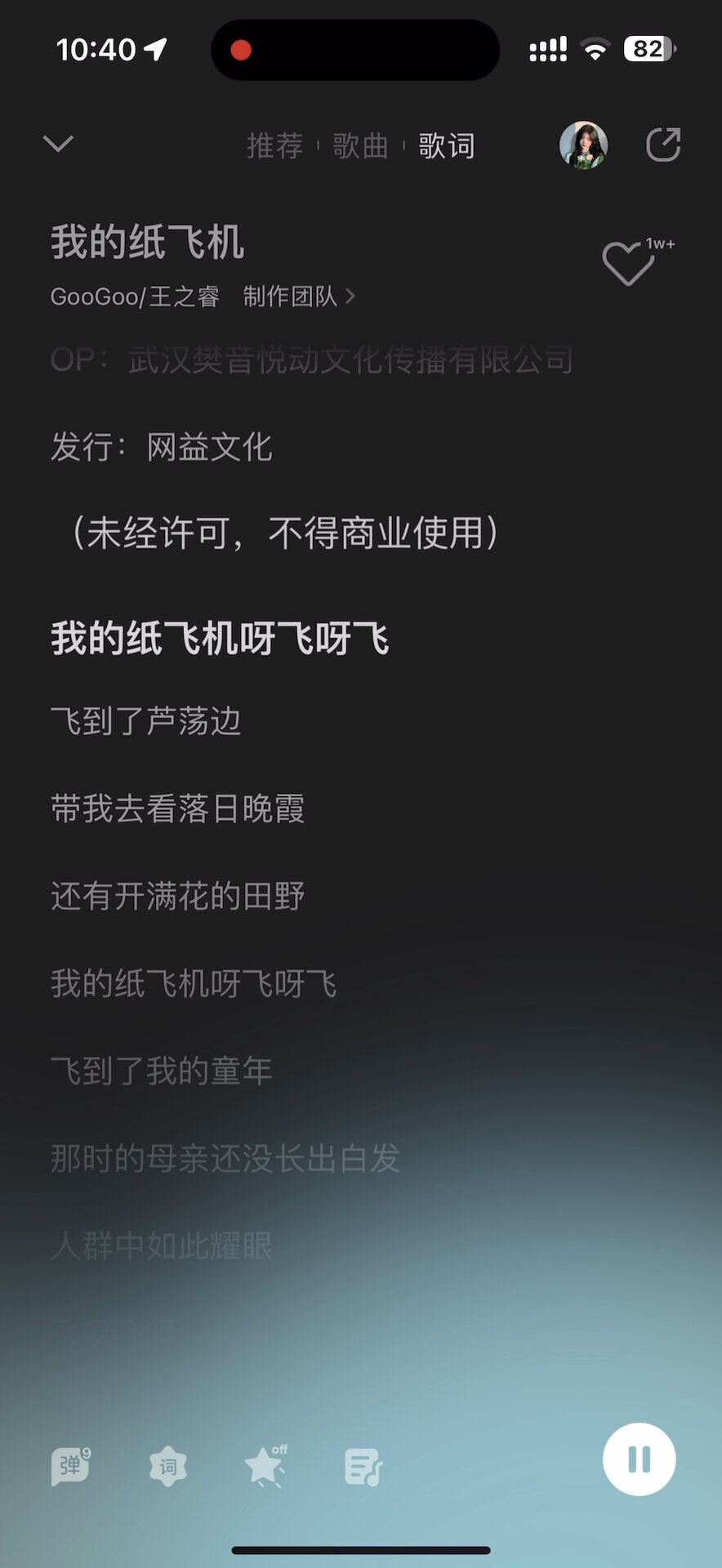Tap the share icon at top right
722x1568 pixels.
[x=664, y=145]
